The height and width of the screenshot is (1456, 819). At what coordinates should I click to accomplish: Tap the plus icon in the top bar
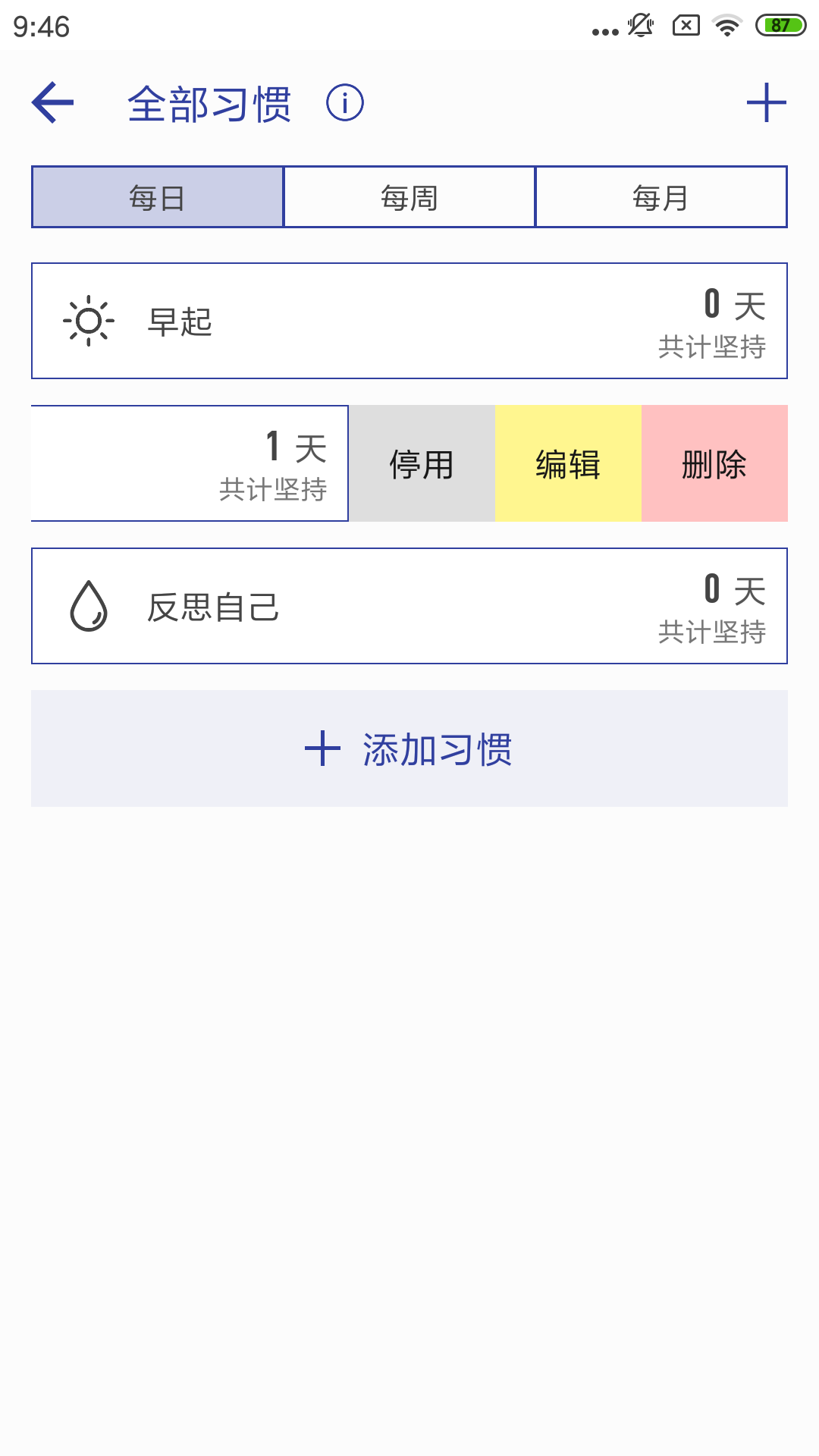point(767,101)
